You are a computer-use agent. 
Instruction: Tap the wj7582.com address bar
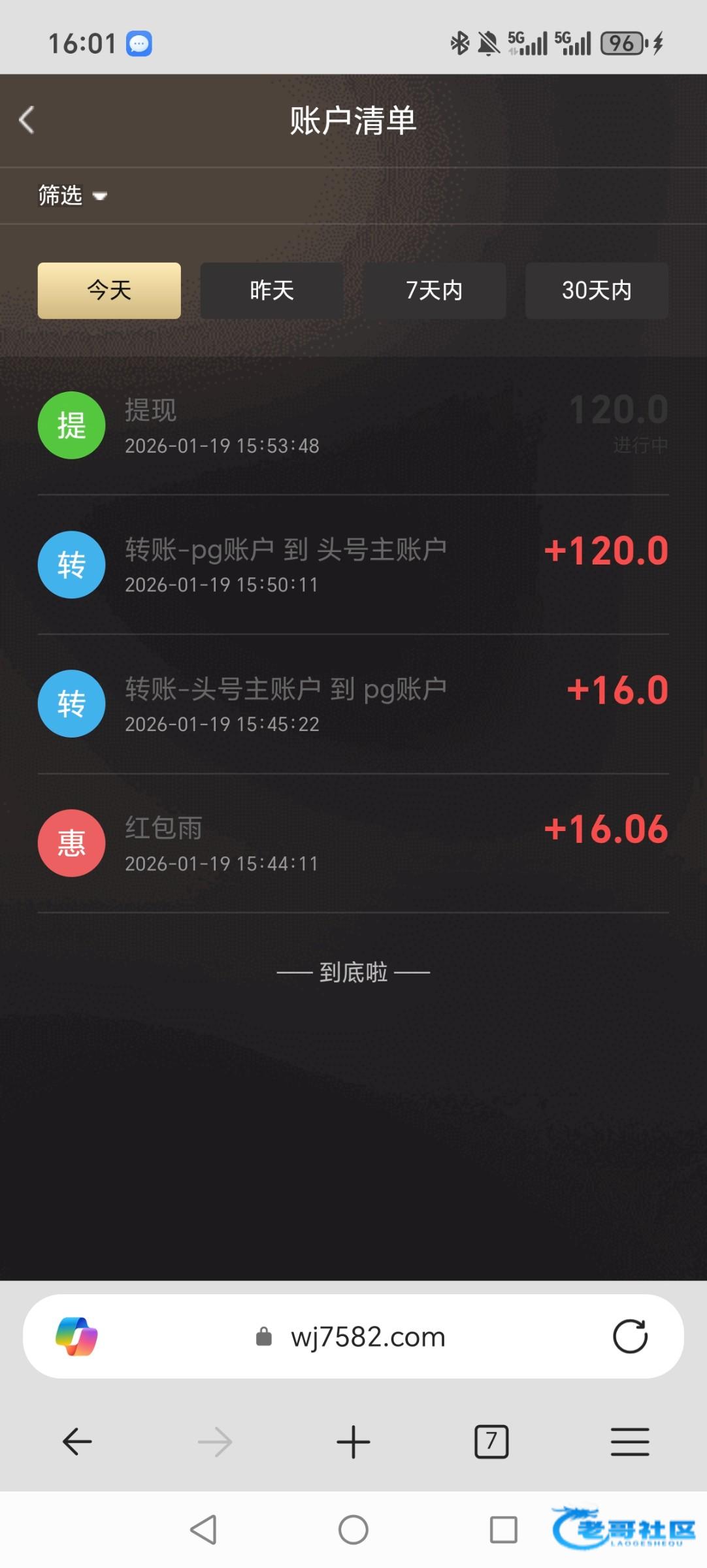click(x=367, y=1337)
